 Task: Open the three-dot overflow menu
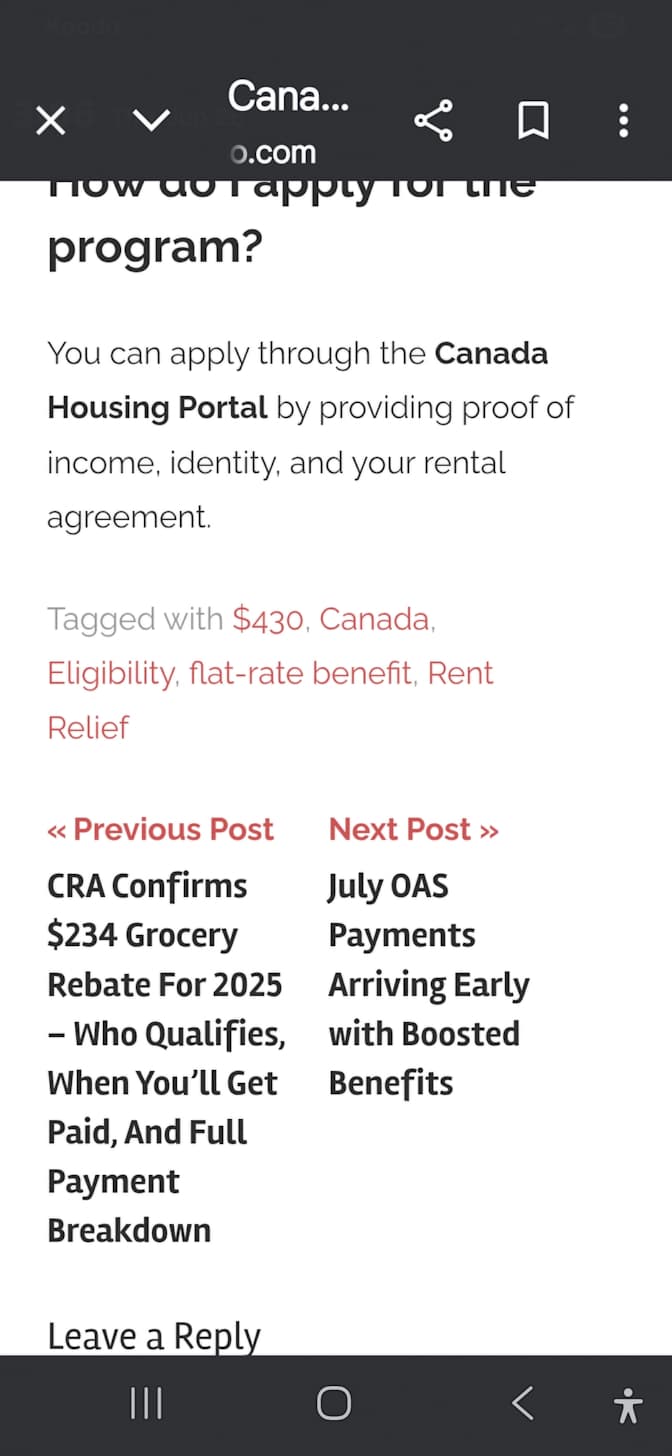click(623, 122)
